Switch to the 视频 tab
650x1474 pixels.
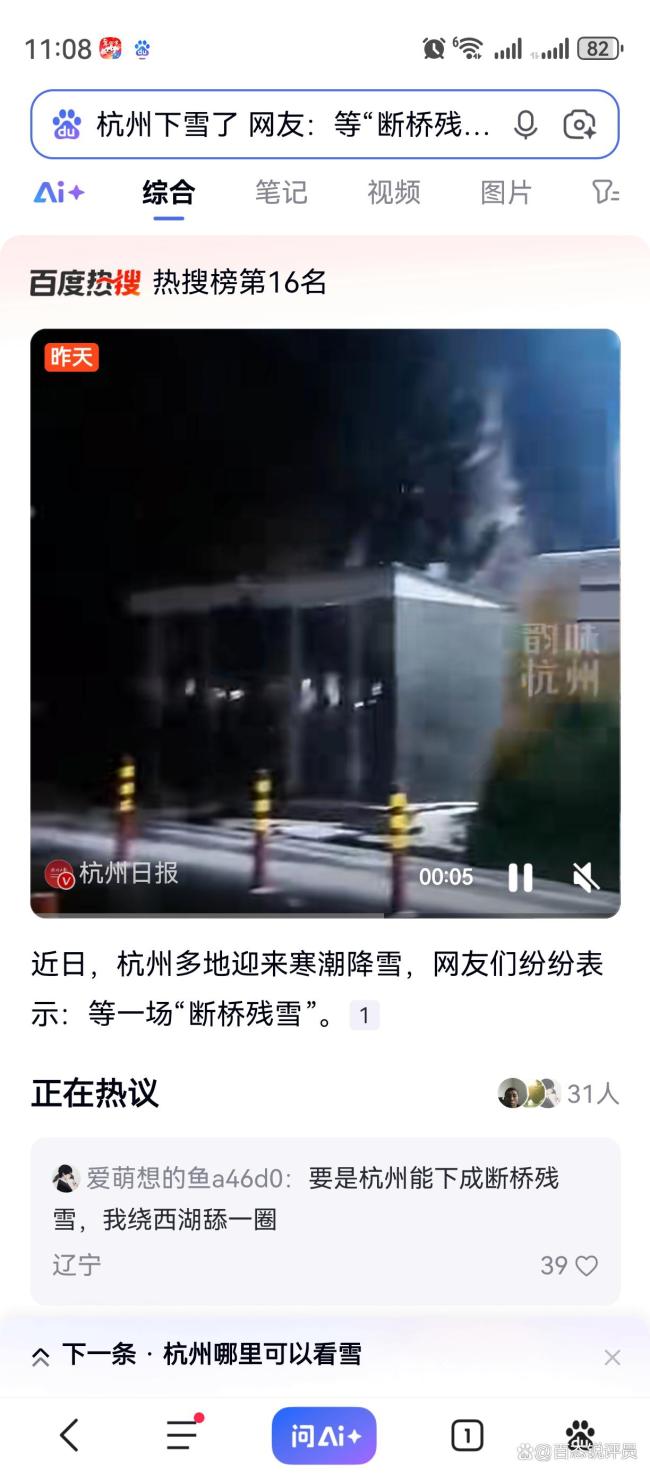[393, 192]
